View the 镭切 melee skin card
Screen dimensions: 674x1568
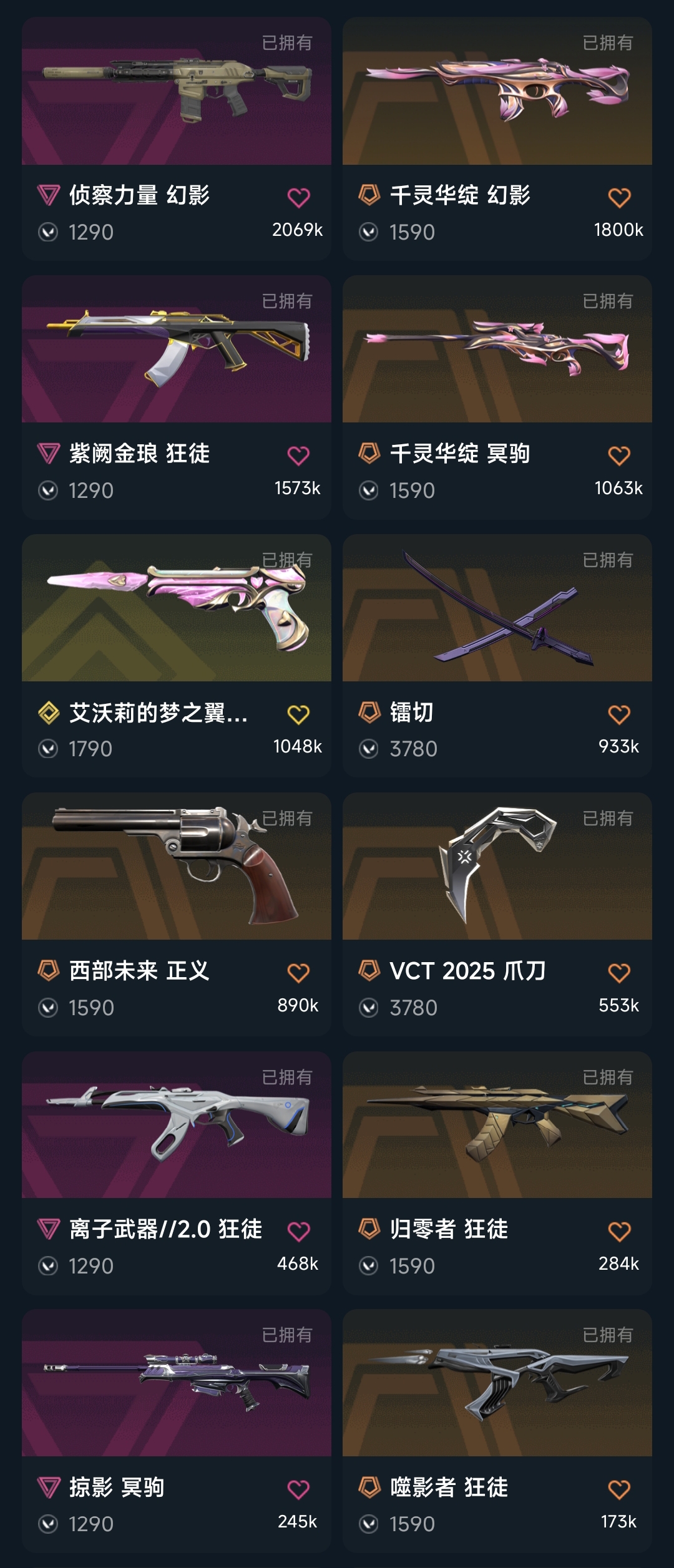[497, 656]
